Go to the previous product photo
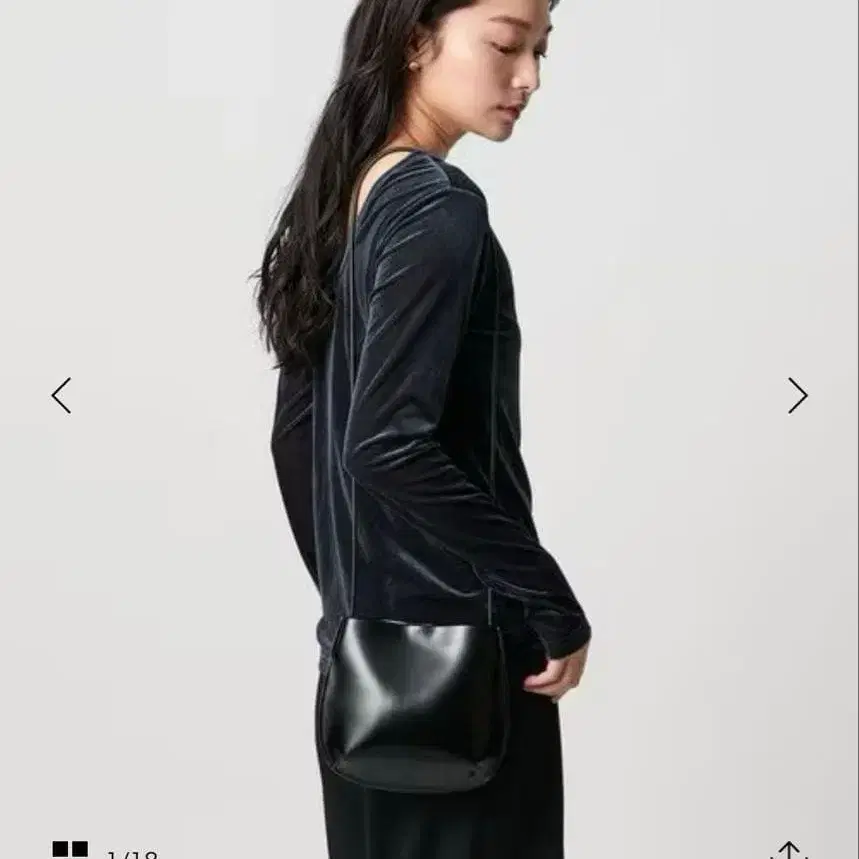The height and width of the screenshot is (859, 859). [x=61, y=395]
